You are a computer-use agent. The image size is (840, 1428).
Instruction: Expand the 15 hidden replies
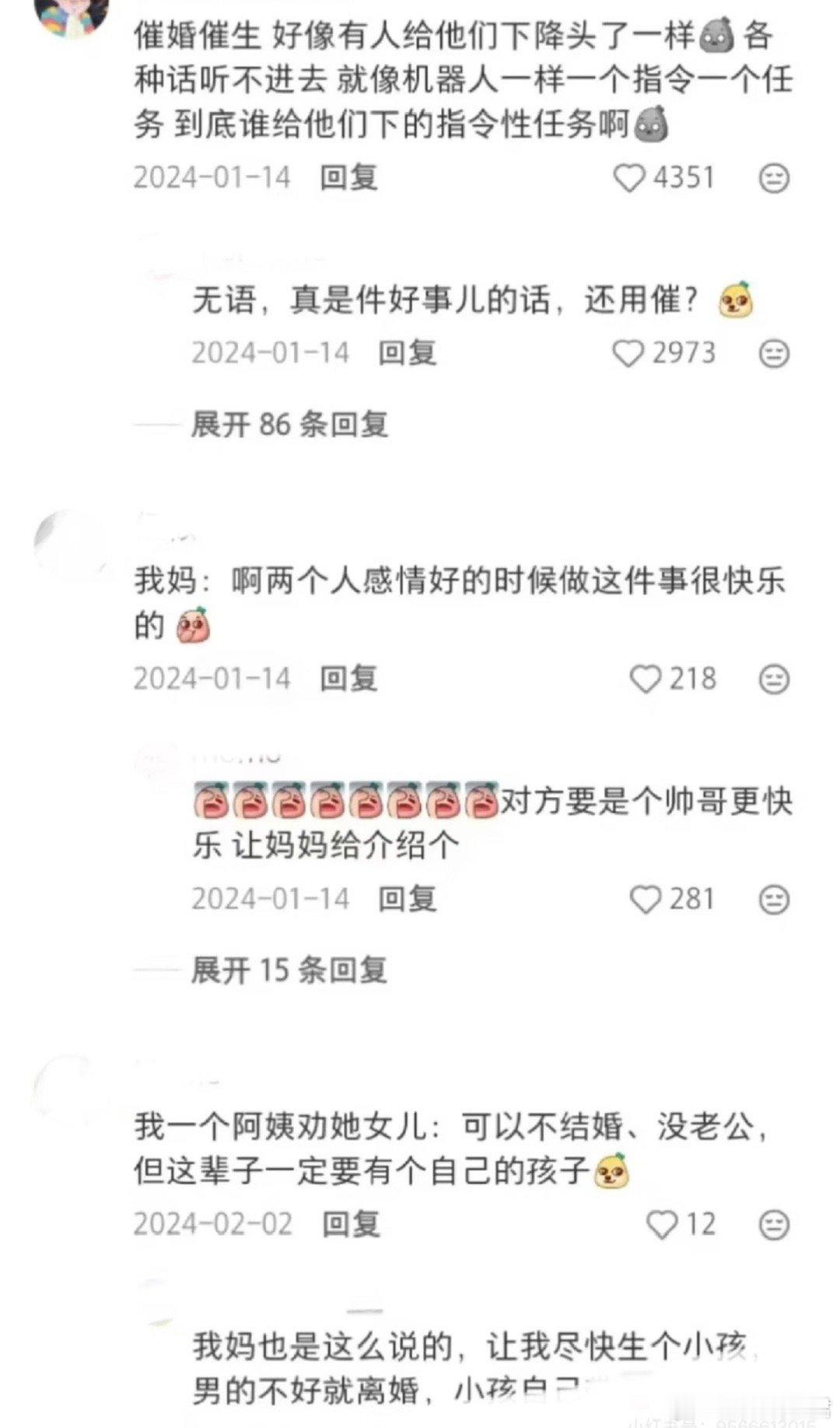(288, 970)
